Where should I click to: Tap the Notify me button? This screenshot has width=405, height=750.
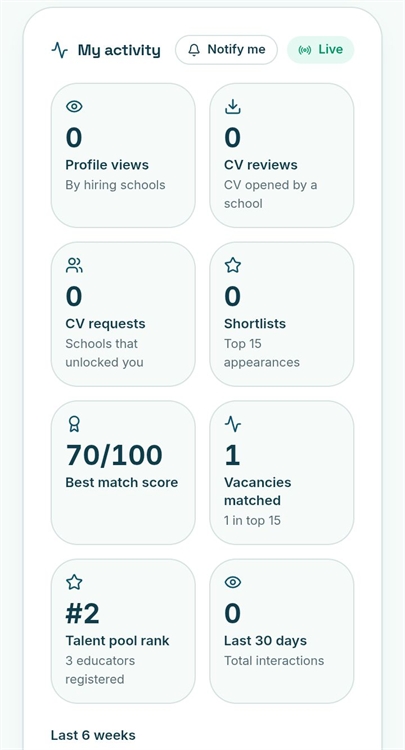point(226,50)
